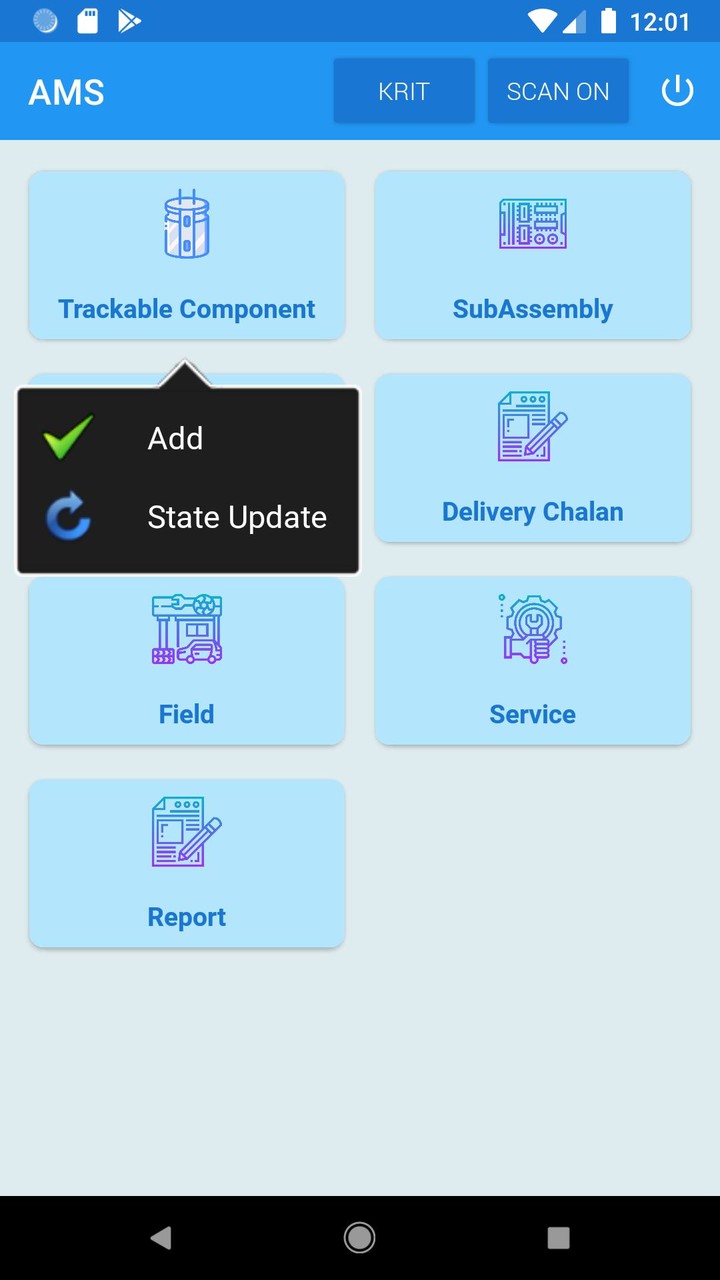Open the SubAssembly circuit board icon
The height and width of the screenshot is (1280, 720).
(532, 225)
